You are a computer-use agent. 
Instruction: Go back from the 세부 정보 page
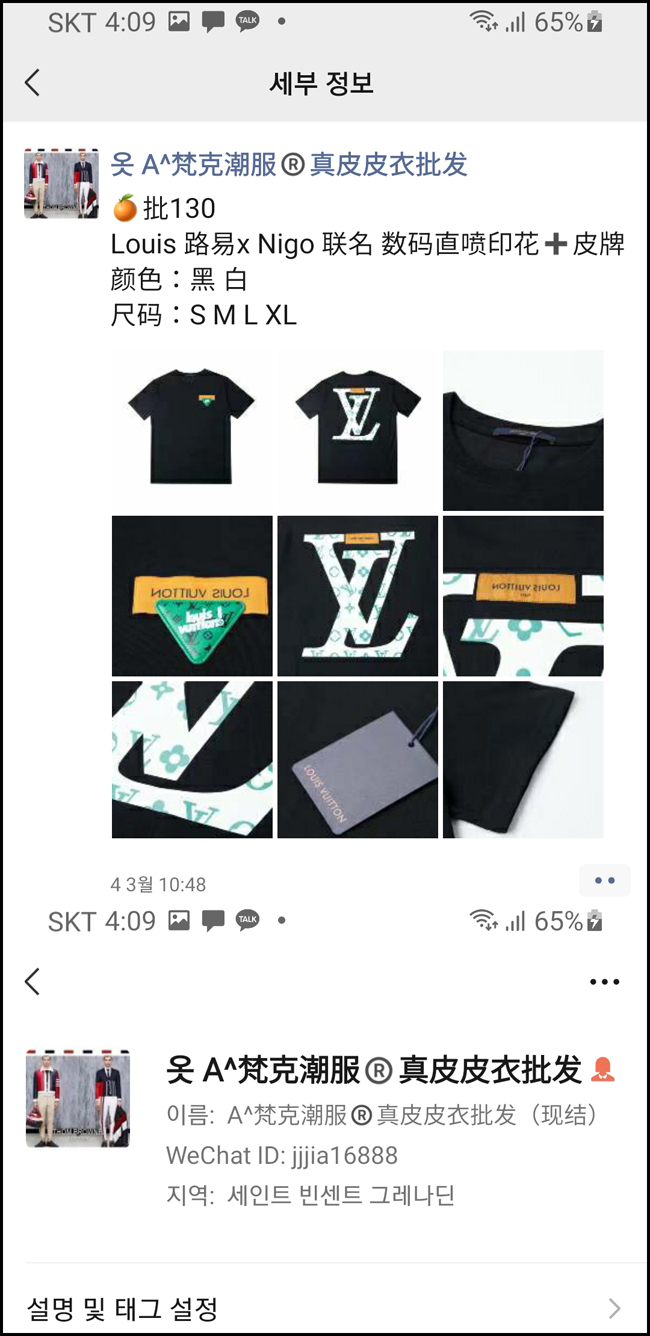(x=32, y=82)
